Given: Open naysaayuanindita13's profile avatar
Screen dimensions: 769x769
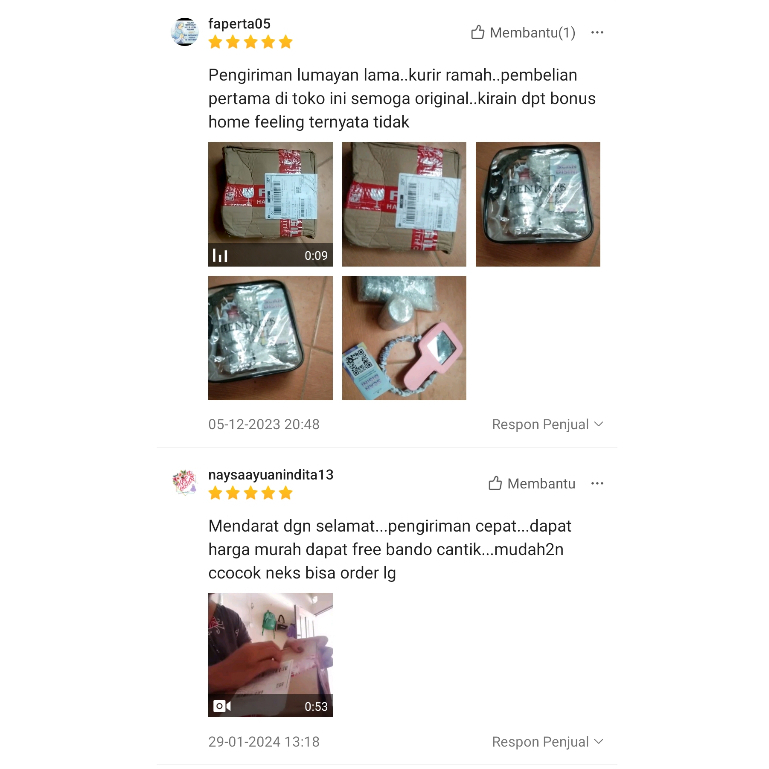Looking at the screenshot, I should tap(185, 483).
